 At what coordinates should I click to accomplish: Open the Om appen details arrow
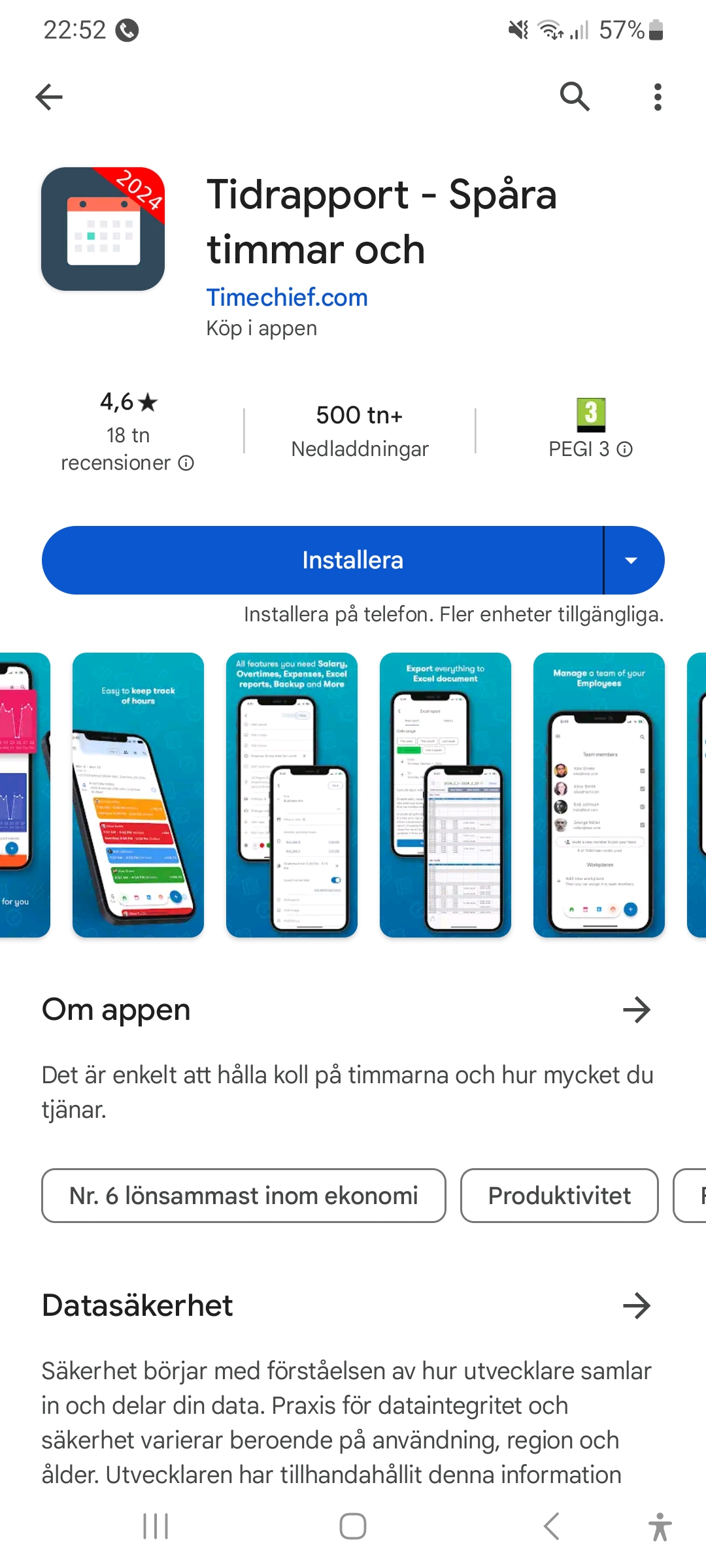pos(636,1010)
